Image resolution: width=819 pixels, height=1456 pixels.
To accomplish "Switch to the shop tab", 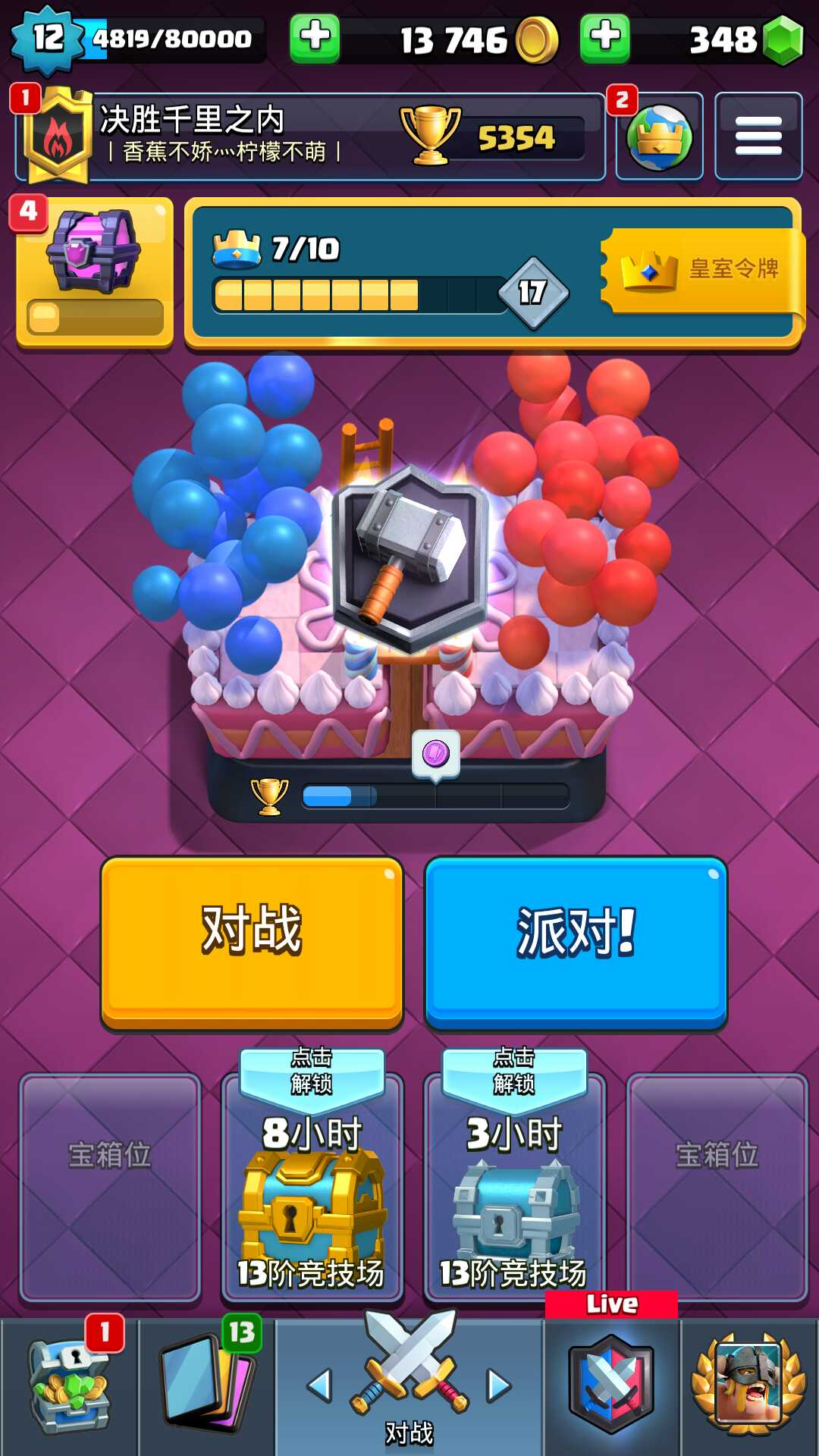I will click(x=70, y=1386).
